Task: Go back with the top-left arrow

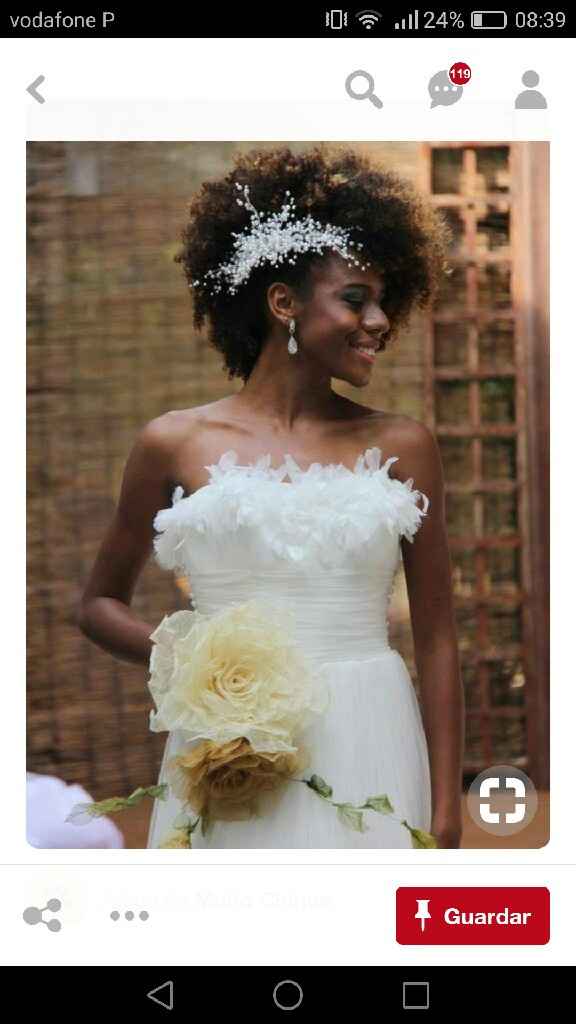Action: coord(36,89)
